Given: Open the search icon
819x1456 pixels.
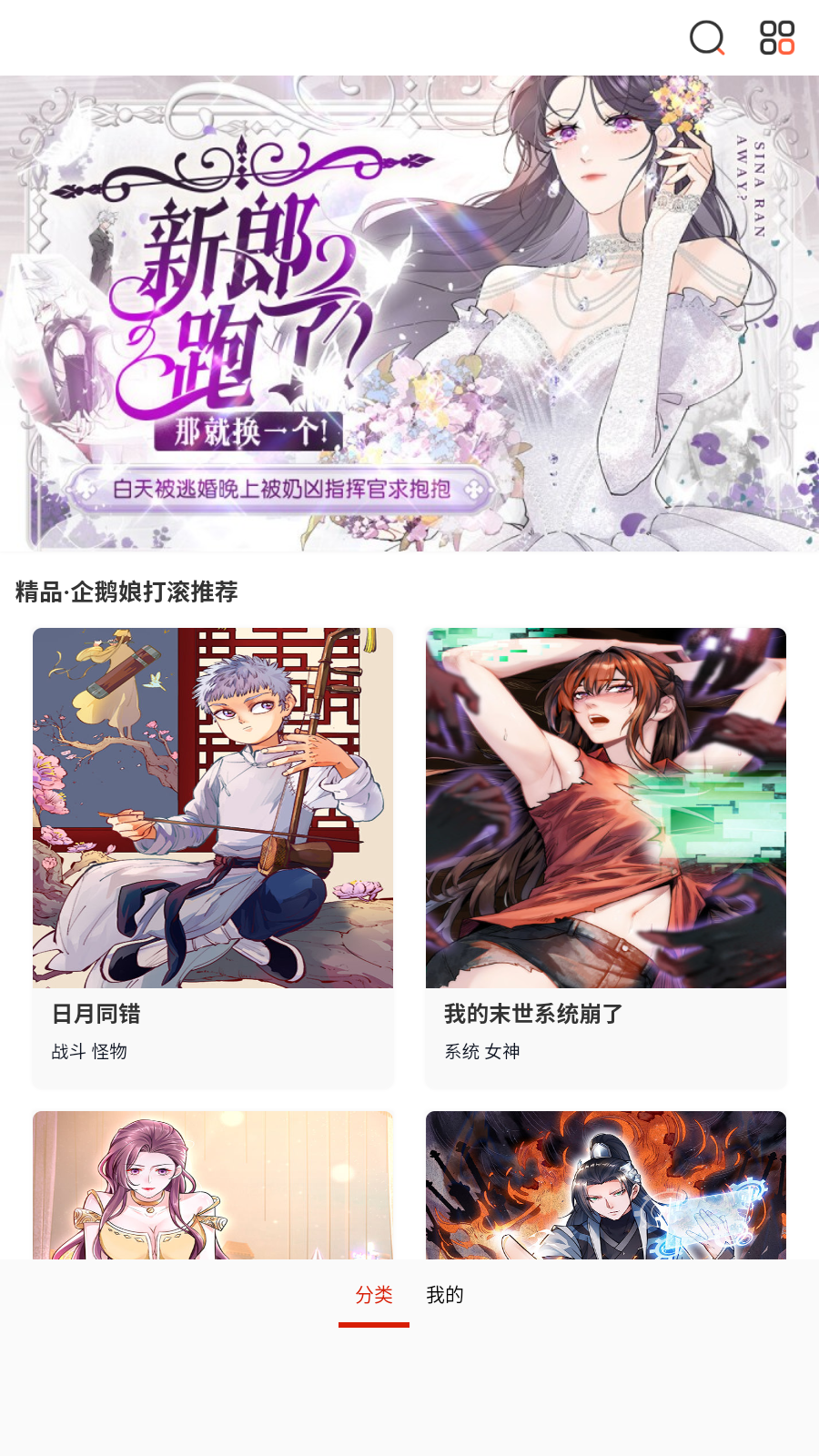Looking at the screenshot, I should [x=706, y=38].
